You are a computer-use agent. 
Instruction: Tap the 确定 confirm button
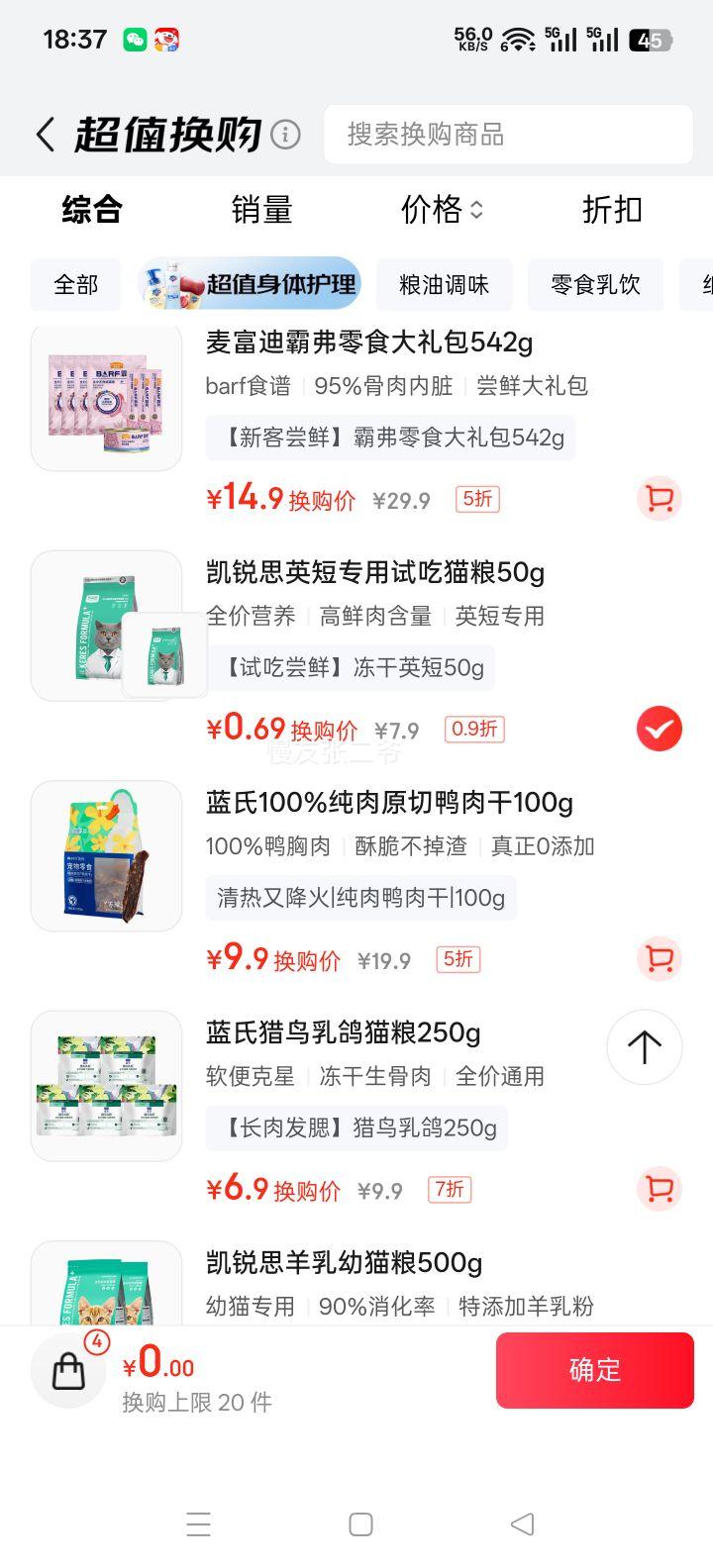click(595, 1370)
